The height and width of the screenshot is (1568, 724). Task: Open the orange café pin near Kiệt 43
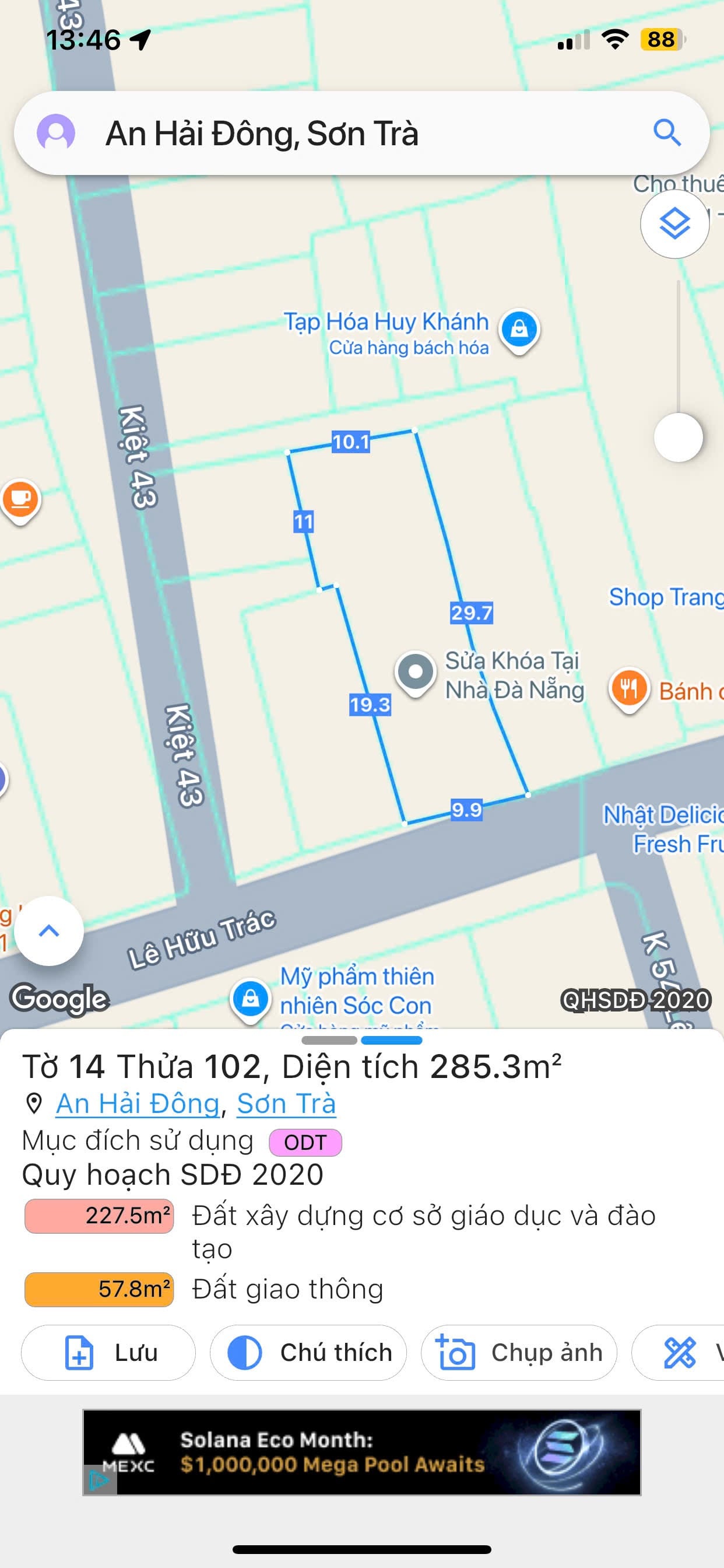click(x=20, y=500)
